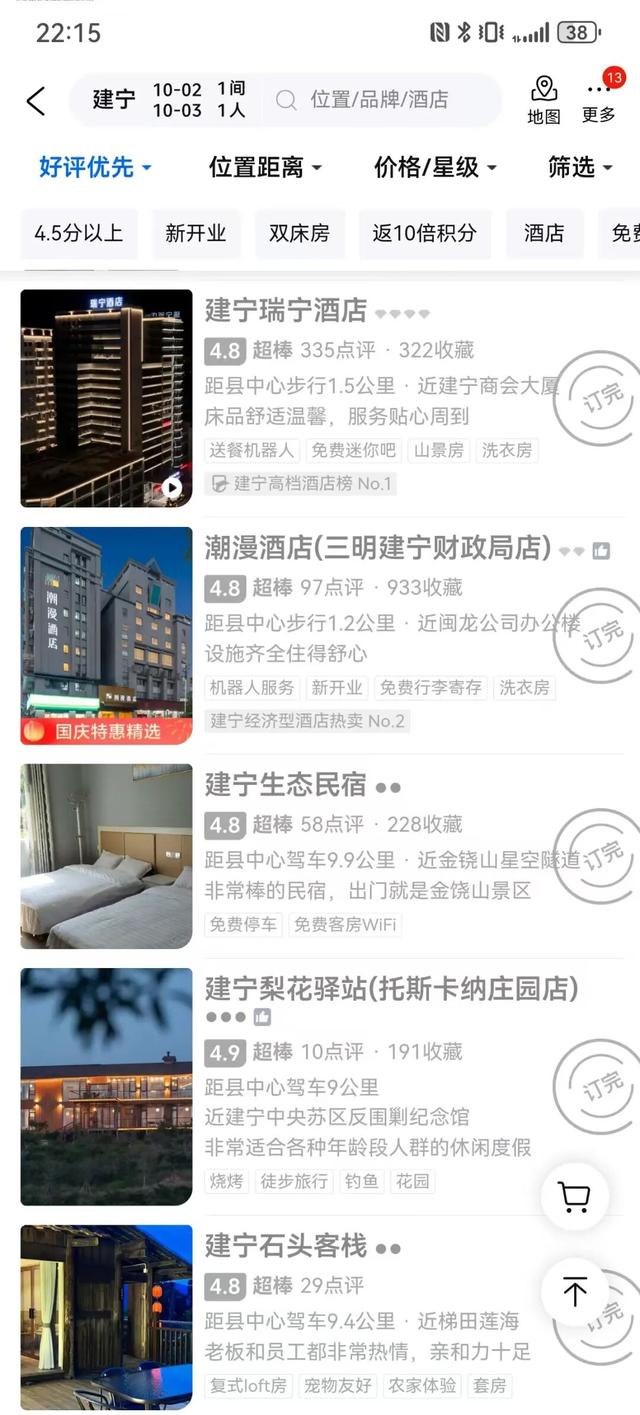Screen dimensions: 640x1415
Task: Change the 建宁 destination and dates
Action: [x=165, y=100]
